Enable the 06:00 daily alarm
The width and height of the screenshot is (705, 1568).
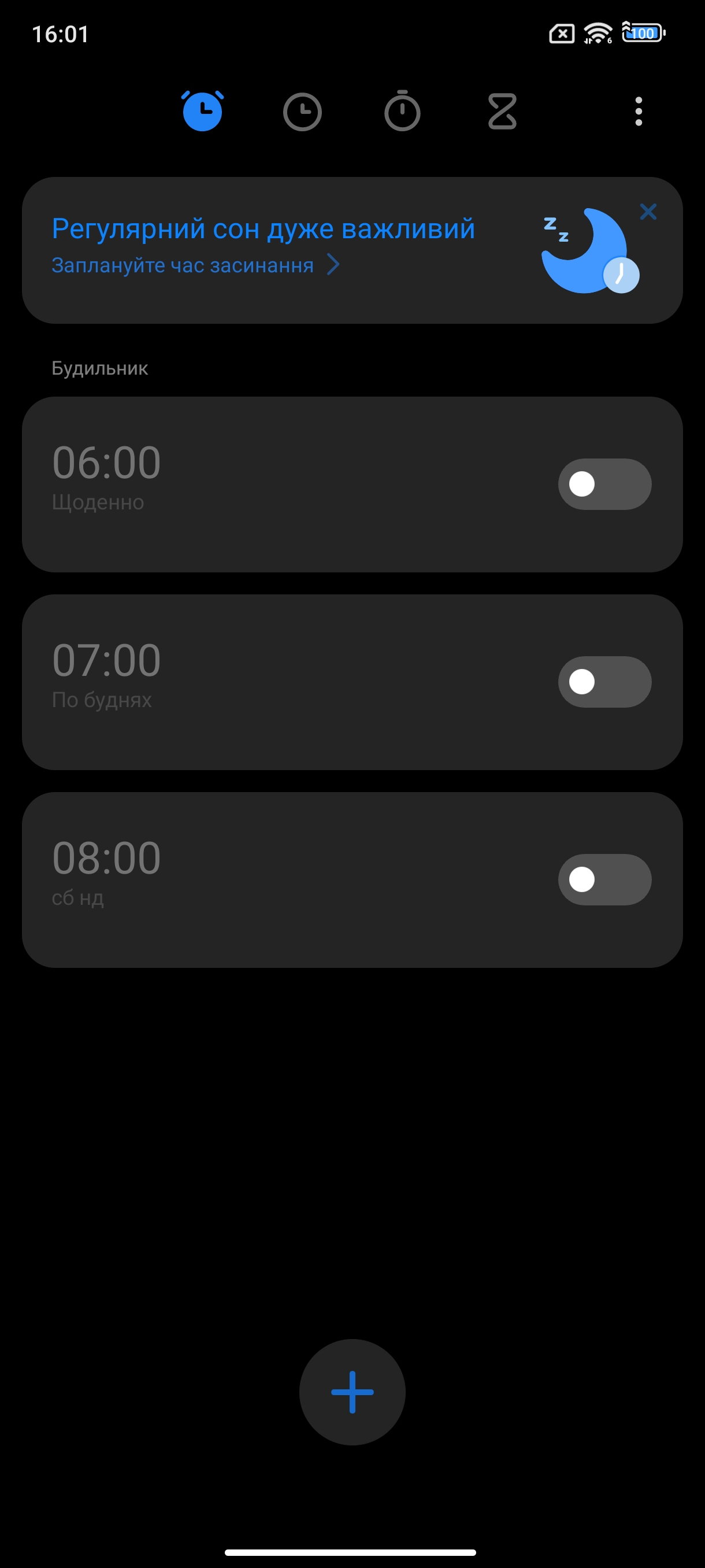point(604,485)
